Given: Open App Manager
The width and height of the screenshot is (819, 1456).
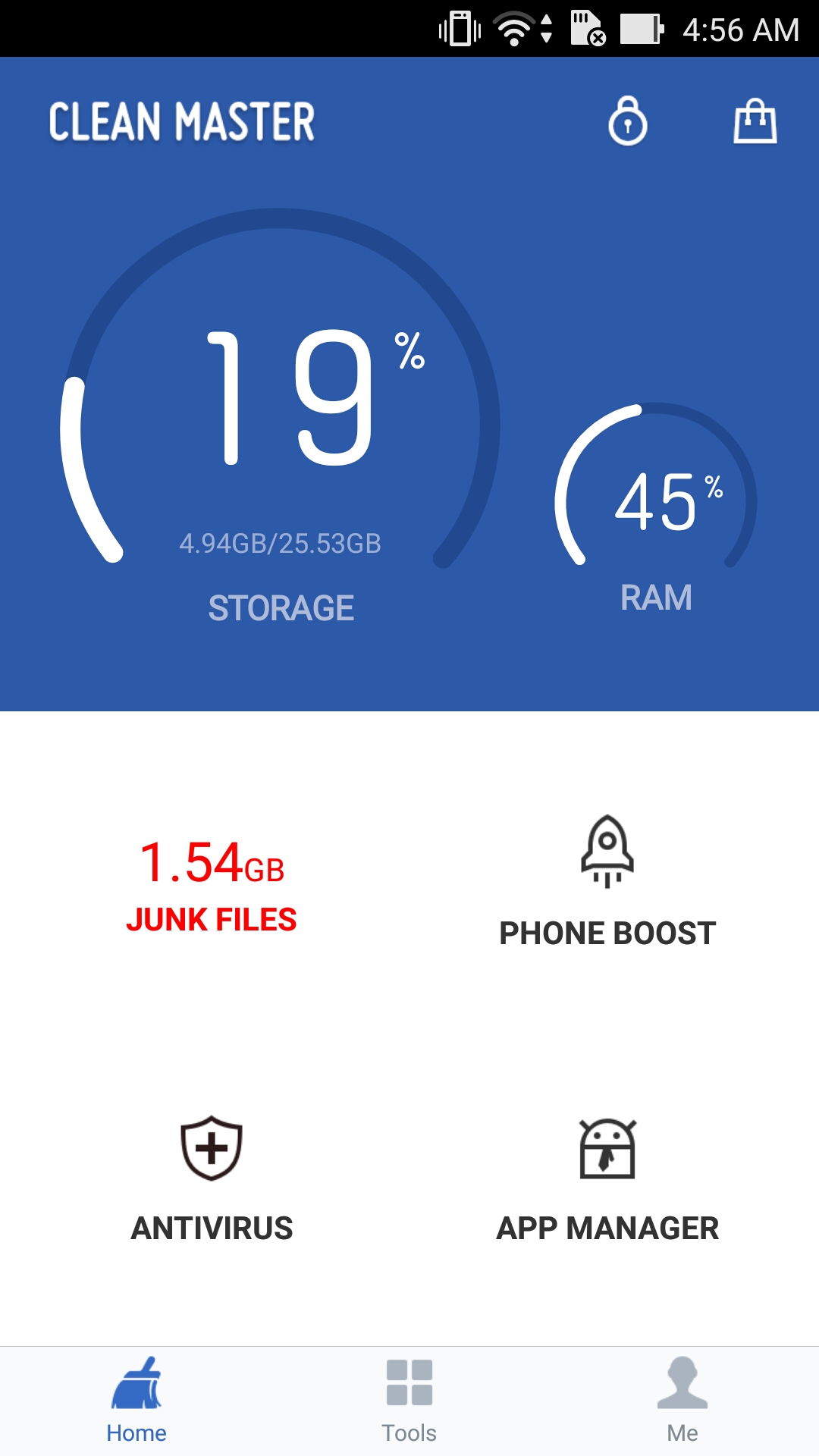Looking at the screenshot, I should (607, 1180).
